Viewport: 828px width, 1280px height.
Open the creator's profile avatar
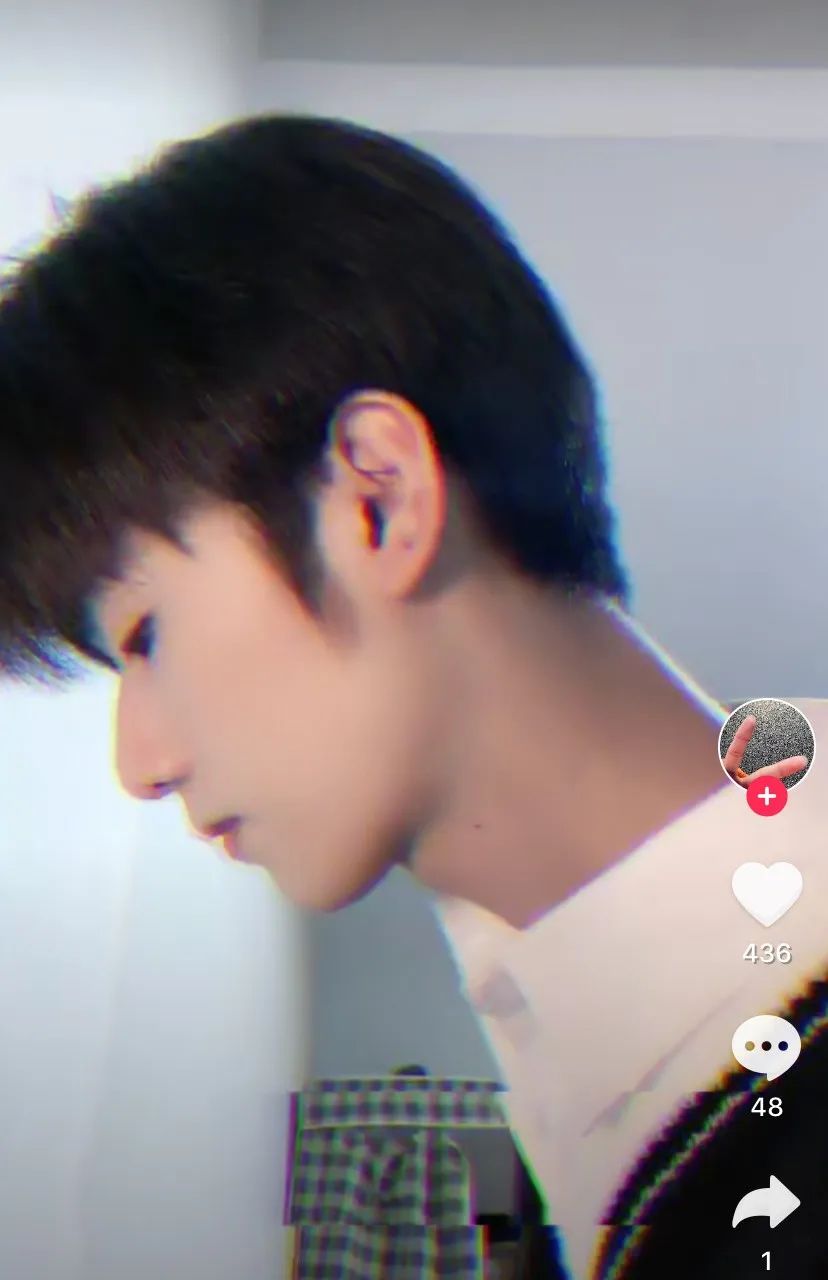click(766, 743)
